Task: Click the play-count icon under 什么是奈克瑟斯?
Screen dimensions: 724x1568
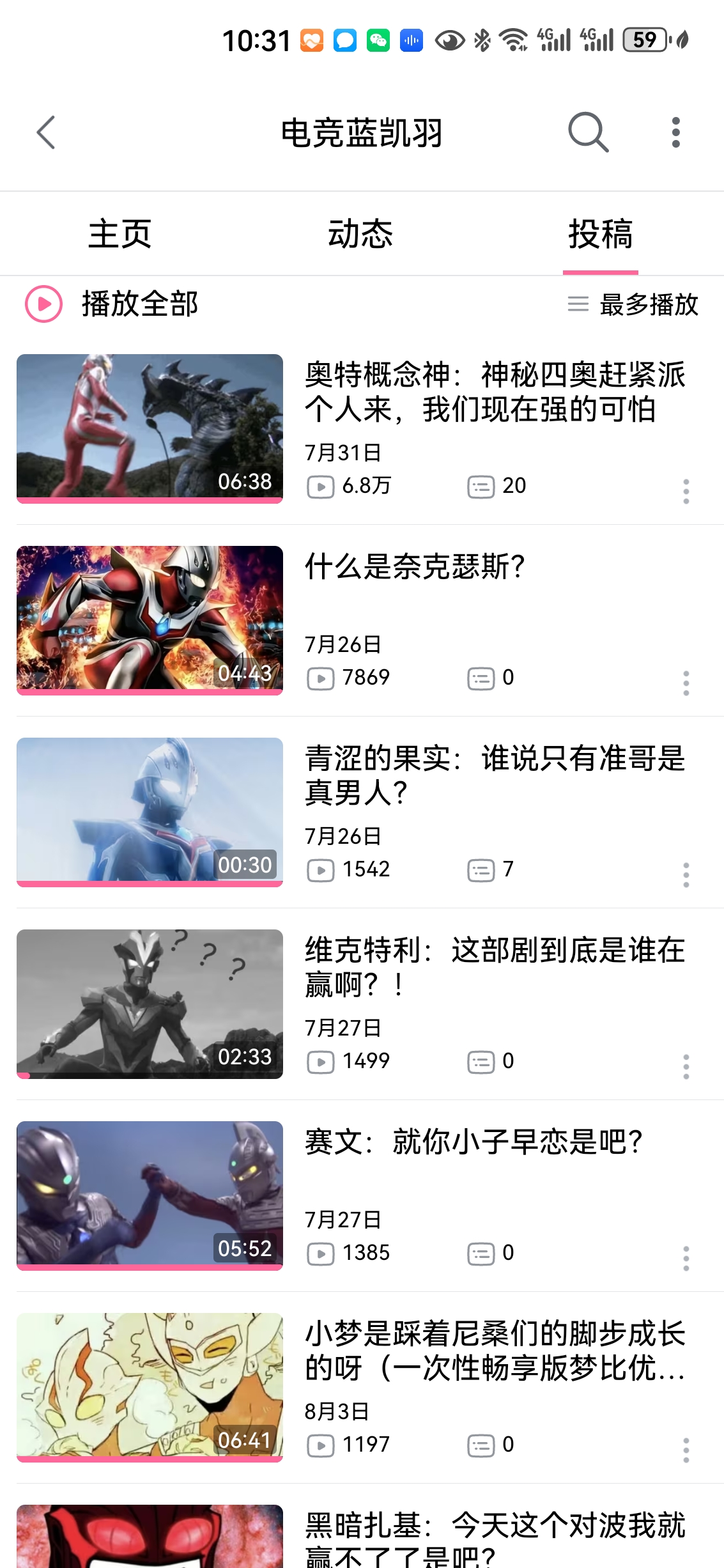Action: click(320, 677)
